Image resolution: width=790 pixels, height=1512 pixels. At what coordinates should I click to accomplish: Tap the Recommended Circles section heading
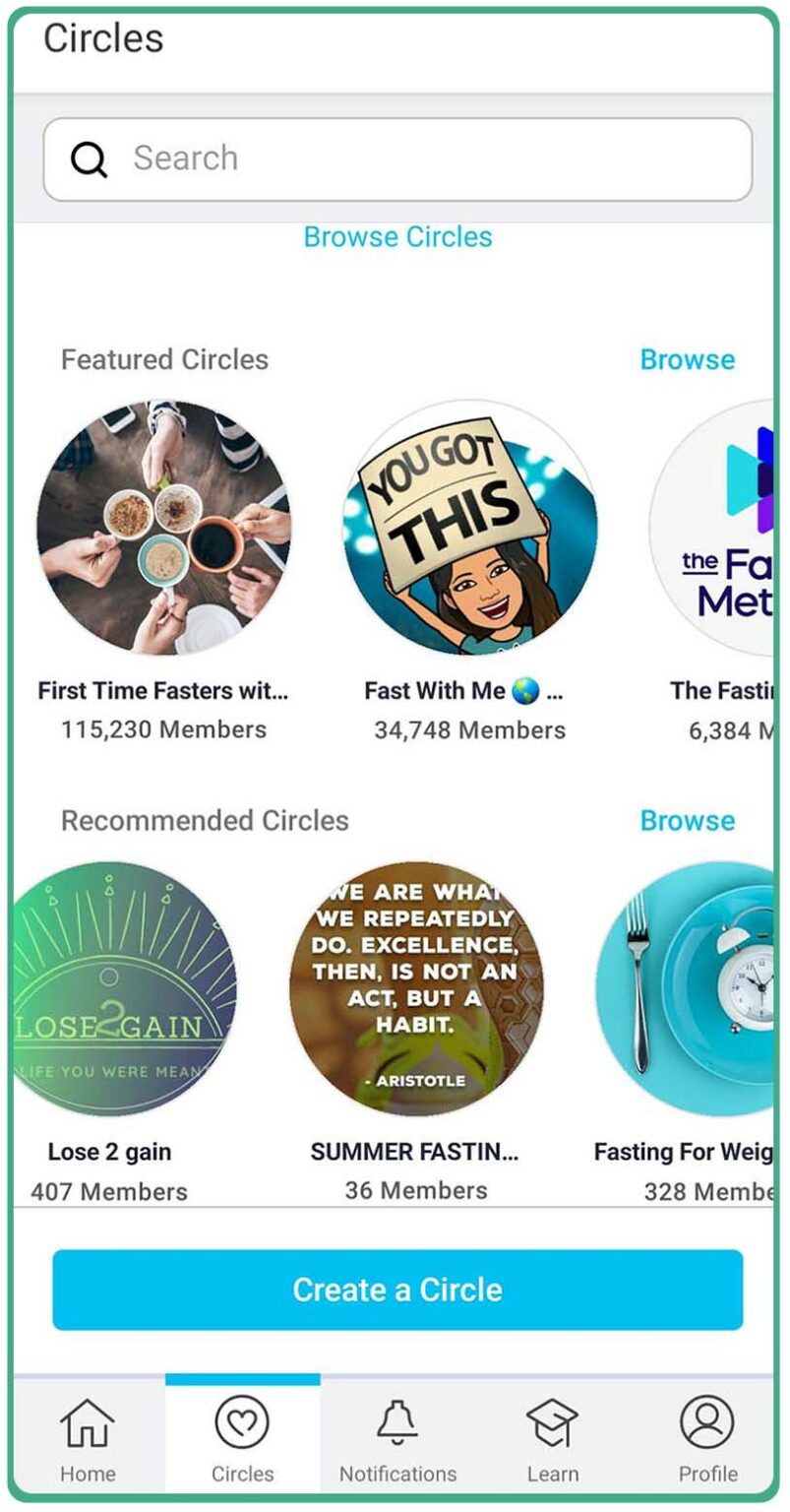[x=206, y=820]
